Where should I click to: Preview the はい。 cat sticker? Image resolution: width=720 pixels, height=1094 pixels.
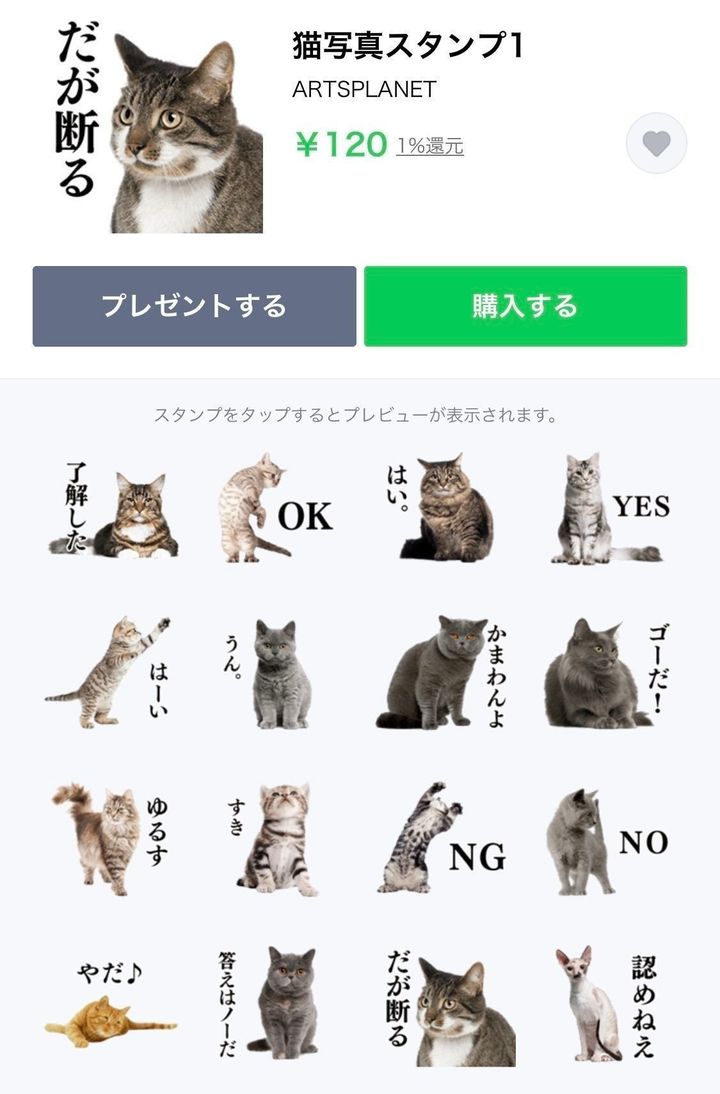click(442, 508)
